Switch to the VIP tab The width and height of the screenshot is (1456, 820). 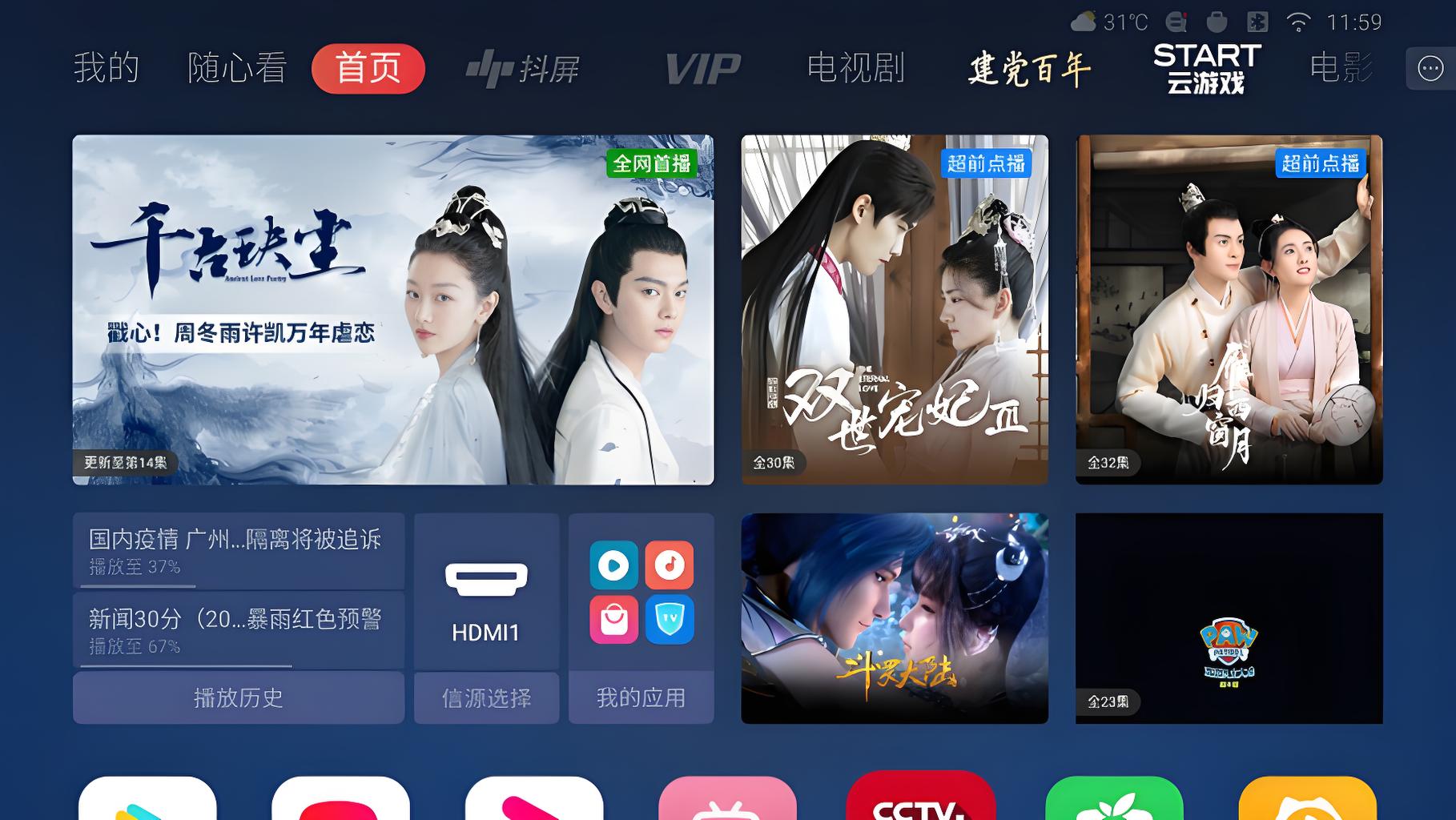coord(702,69)
